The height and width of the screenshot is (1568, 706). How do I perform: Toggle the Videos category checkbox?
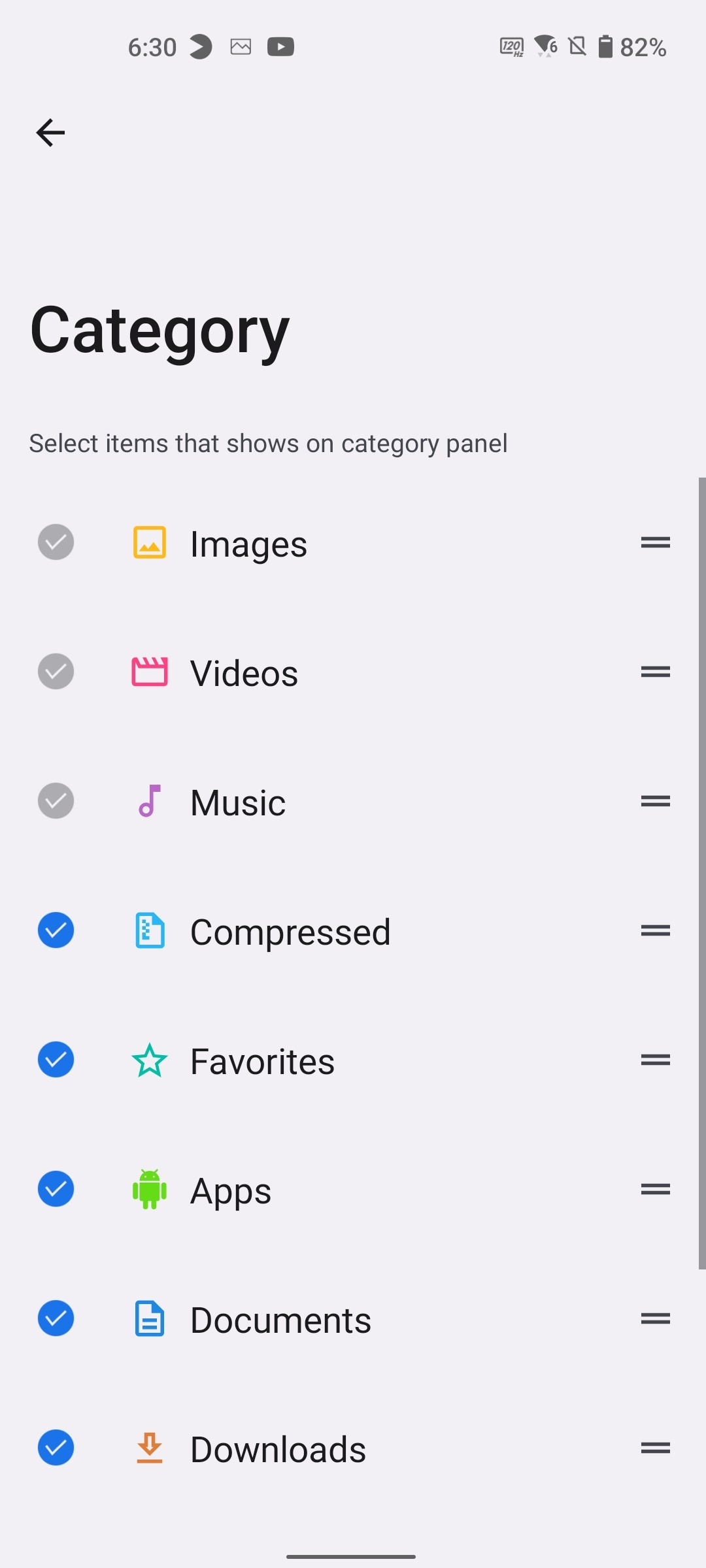[56, 672]
